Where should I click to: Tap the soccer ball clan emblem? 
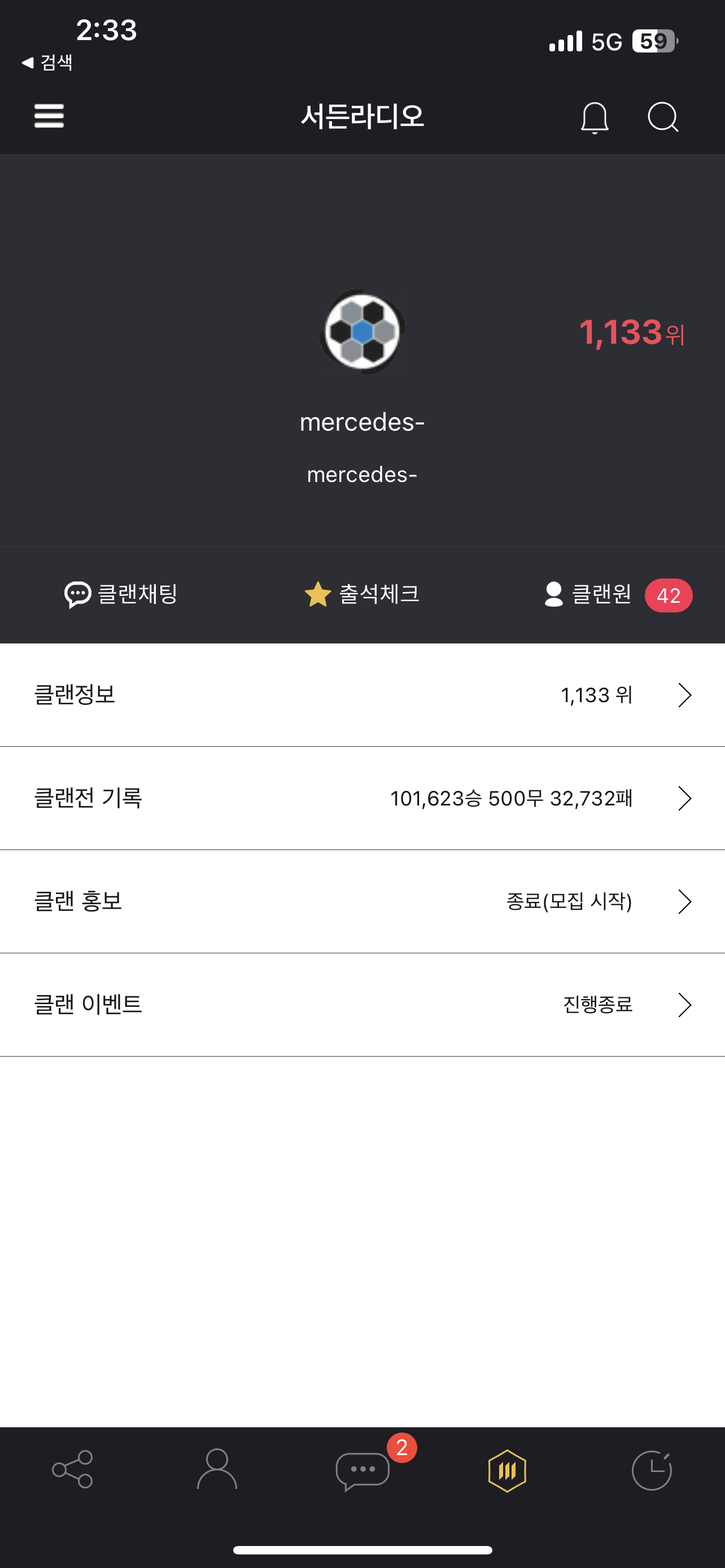[x=362, y=332]
